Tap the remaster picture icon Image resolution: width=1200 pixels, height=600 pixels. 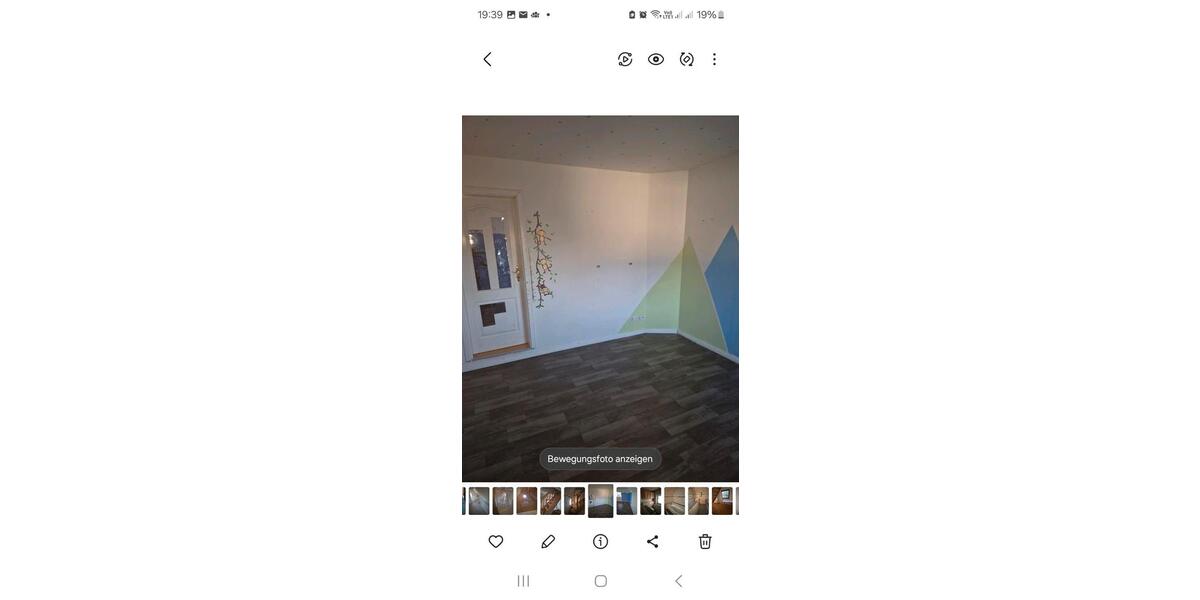point(686,59)
